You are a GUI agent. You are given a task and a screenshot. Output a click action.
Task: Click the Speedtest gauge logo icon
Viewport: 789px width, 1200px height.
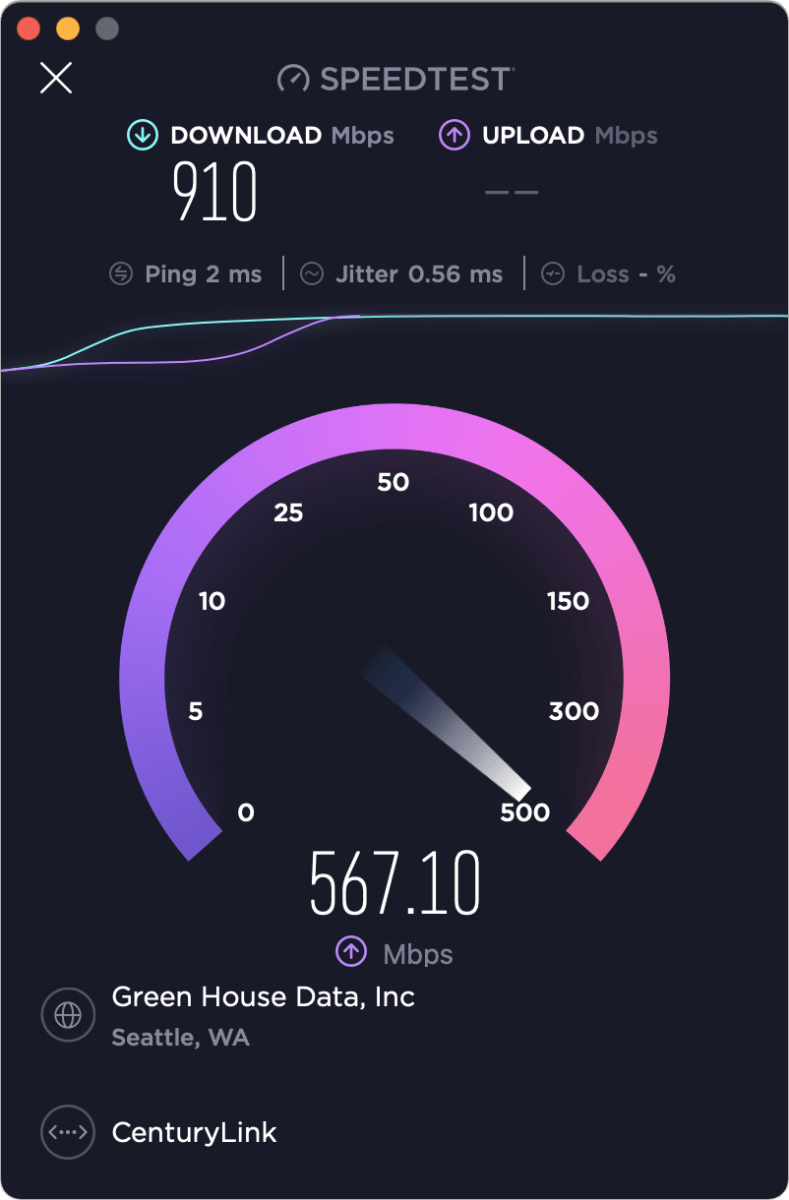[x=293, y=79]
